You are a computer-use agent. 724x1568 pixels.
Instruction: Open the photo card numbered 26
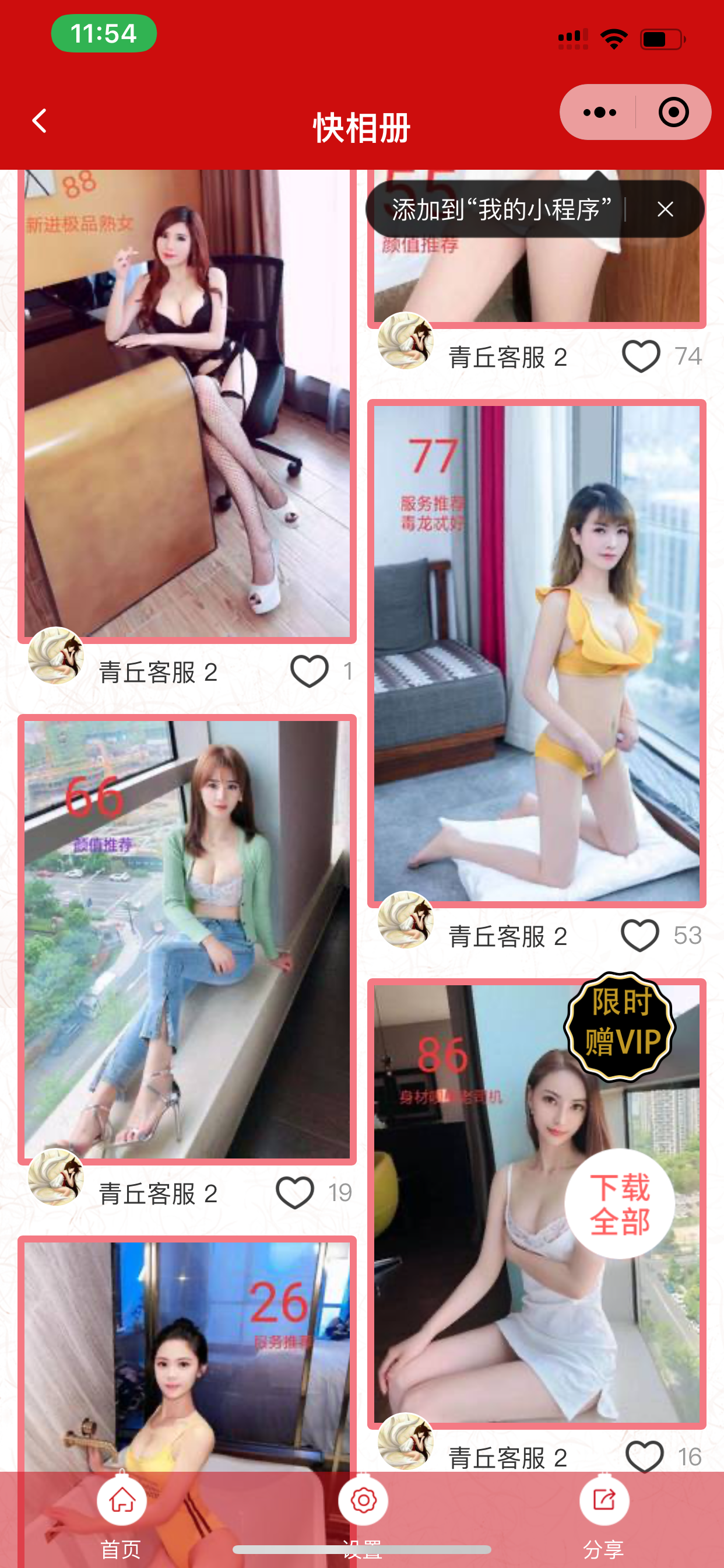187,1352
